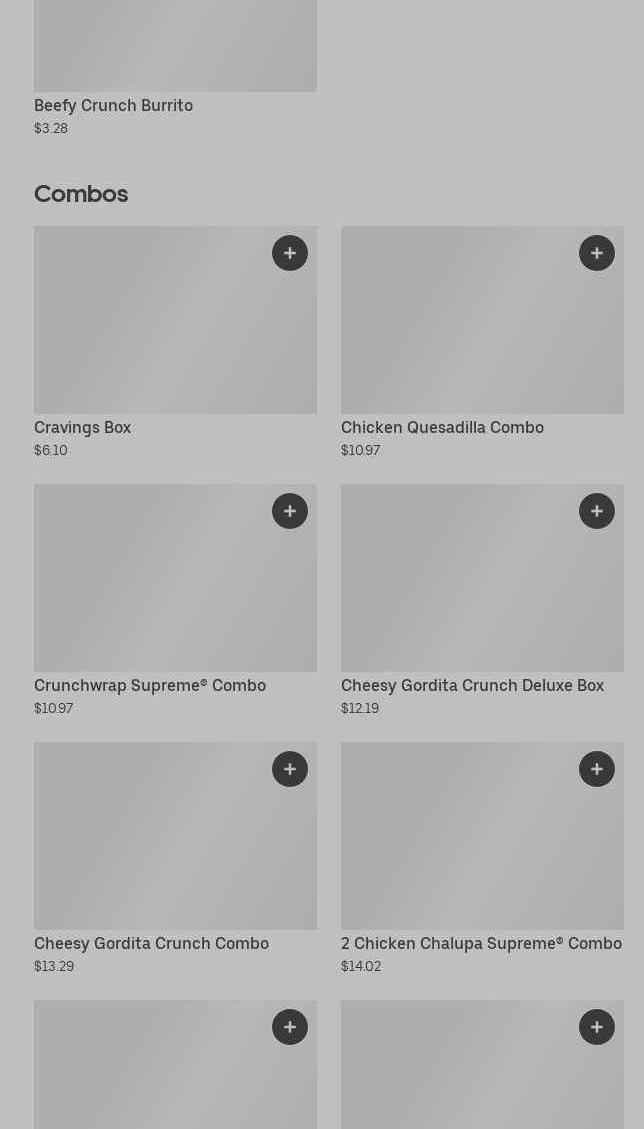
Task: Add 2 Chicken Chalupa Supreme Combo to cart
Action: (x=597, y=769)
